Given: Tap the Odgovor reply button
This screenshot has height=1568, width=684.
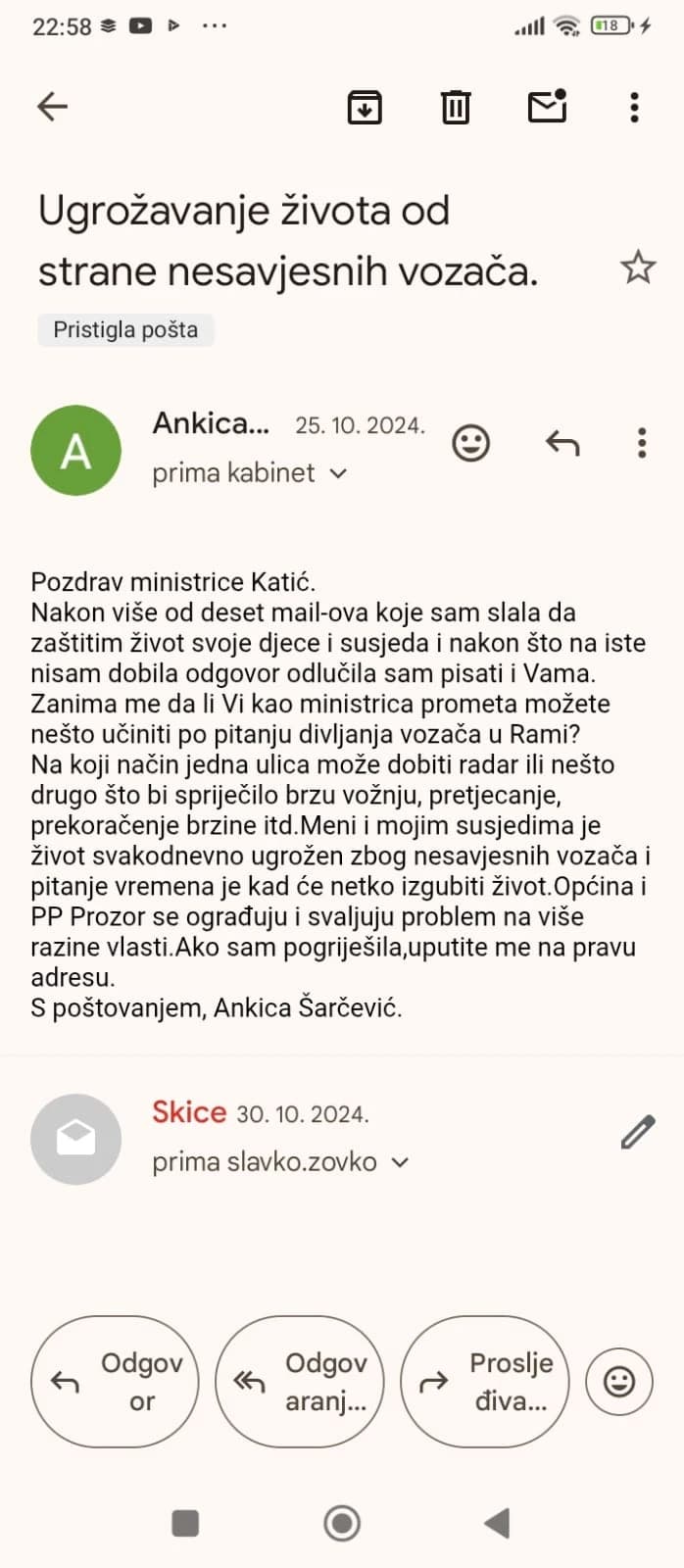Looking at the screenshot, I should click(x=115, y=1382).
